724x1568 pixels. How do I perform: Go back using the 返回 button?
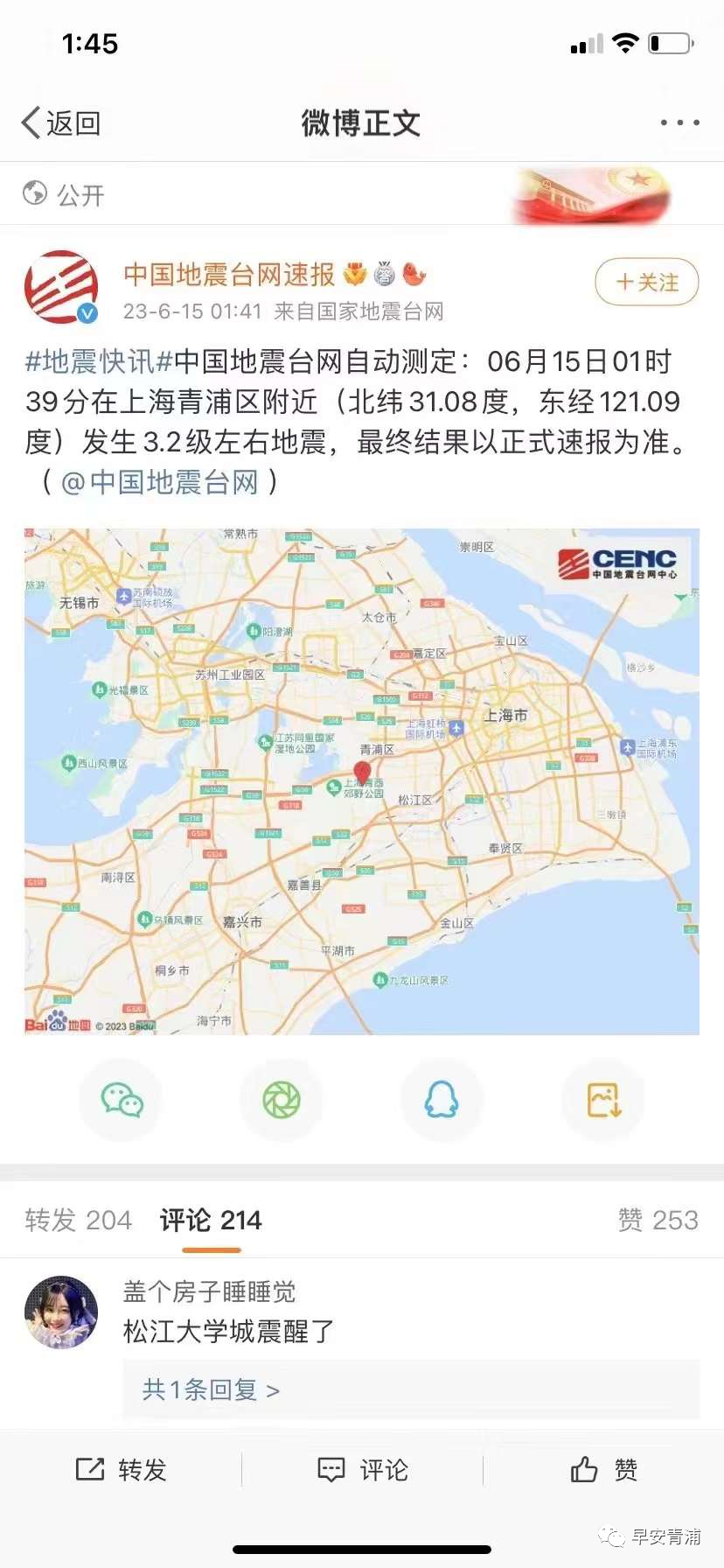pyautogui.click(x=61, y=123)
